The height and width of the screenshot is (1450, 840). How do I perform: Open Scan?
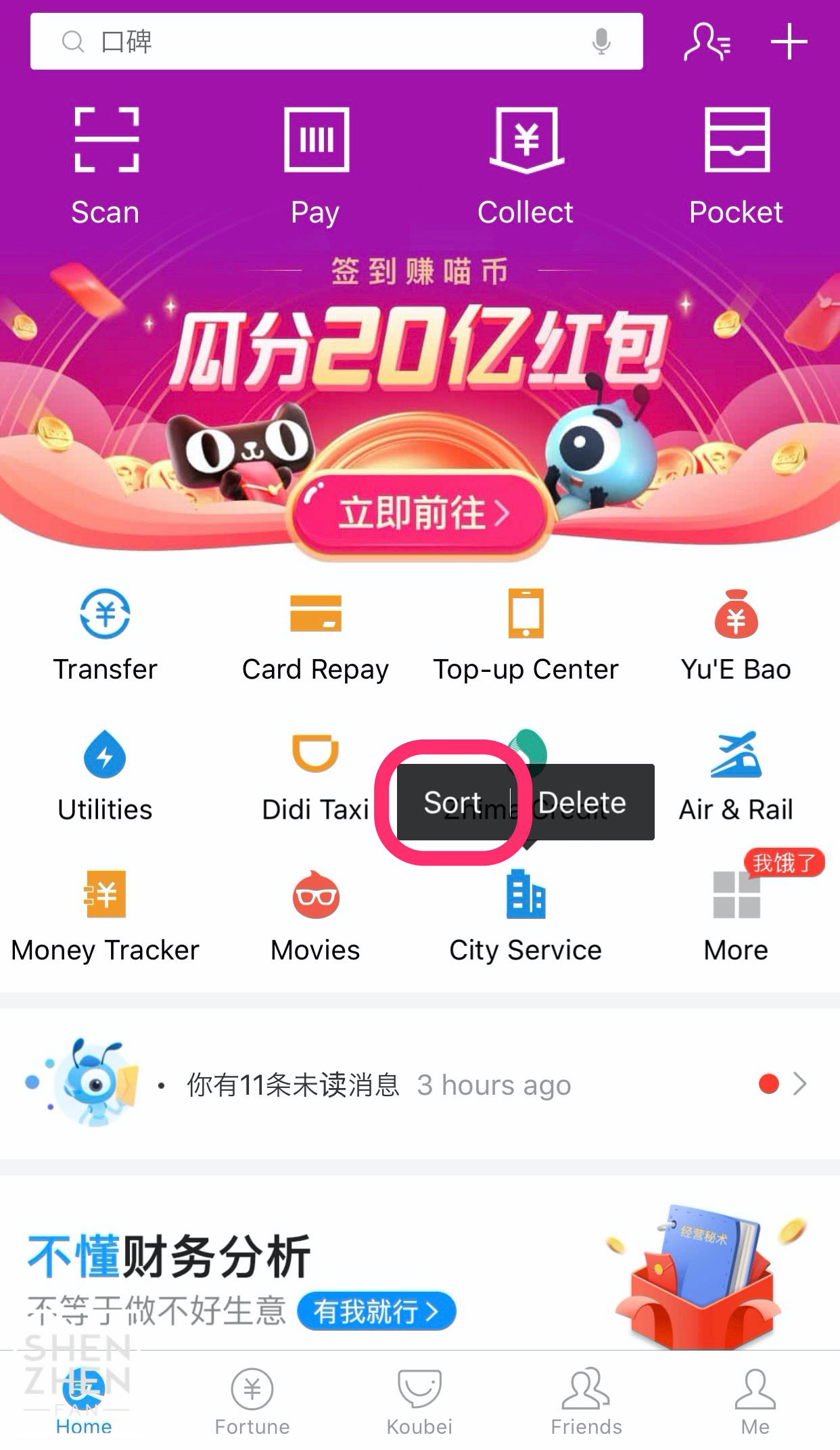pyautogui.click(x=106, y=166)
